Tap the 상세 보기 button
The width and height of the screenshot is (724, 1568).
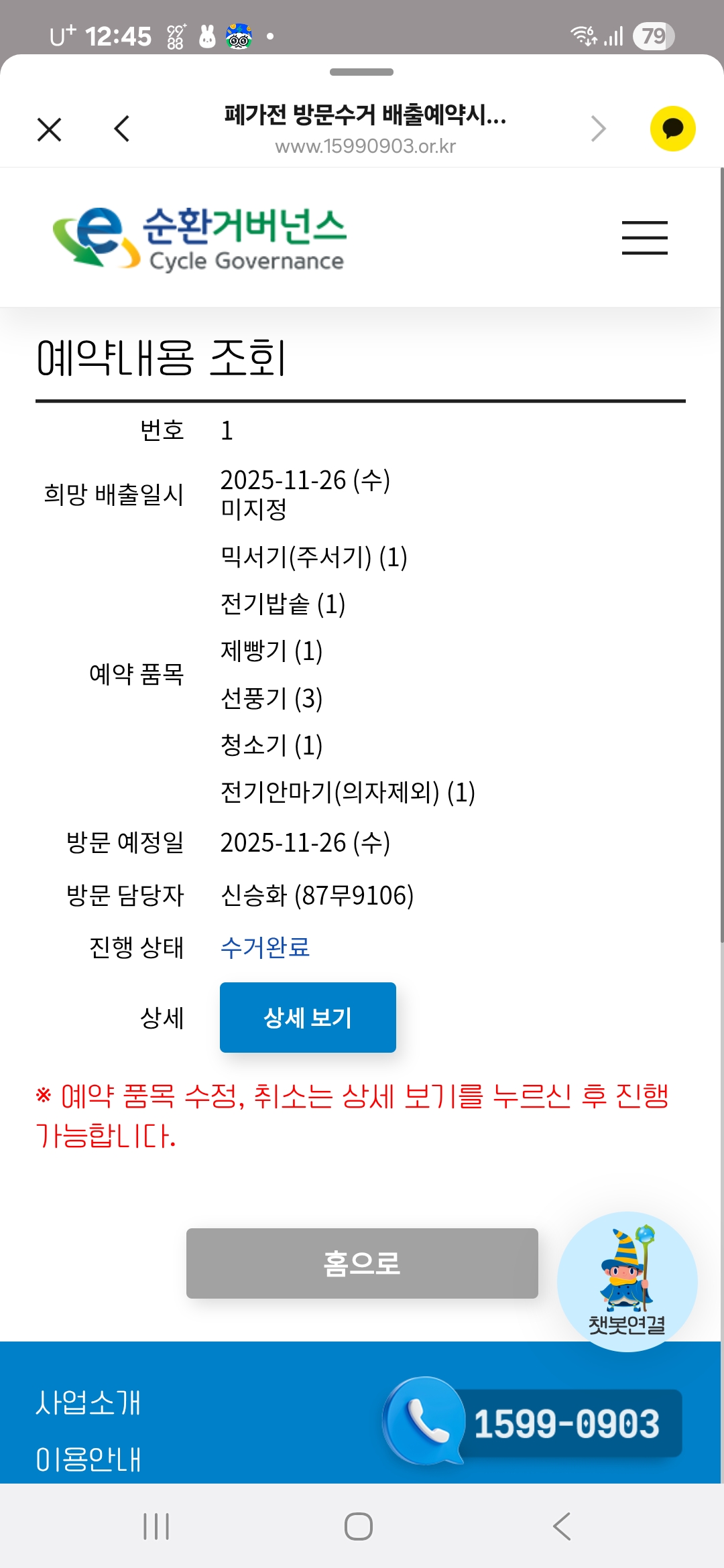click(x=308, y=1017)
